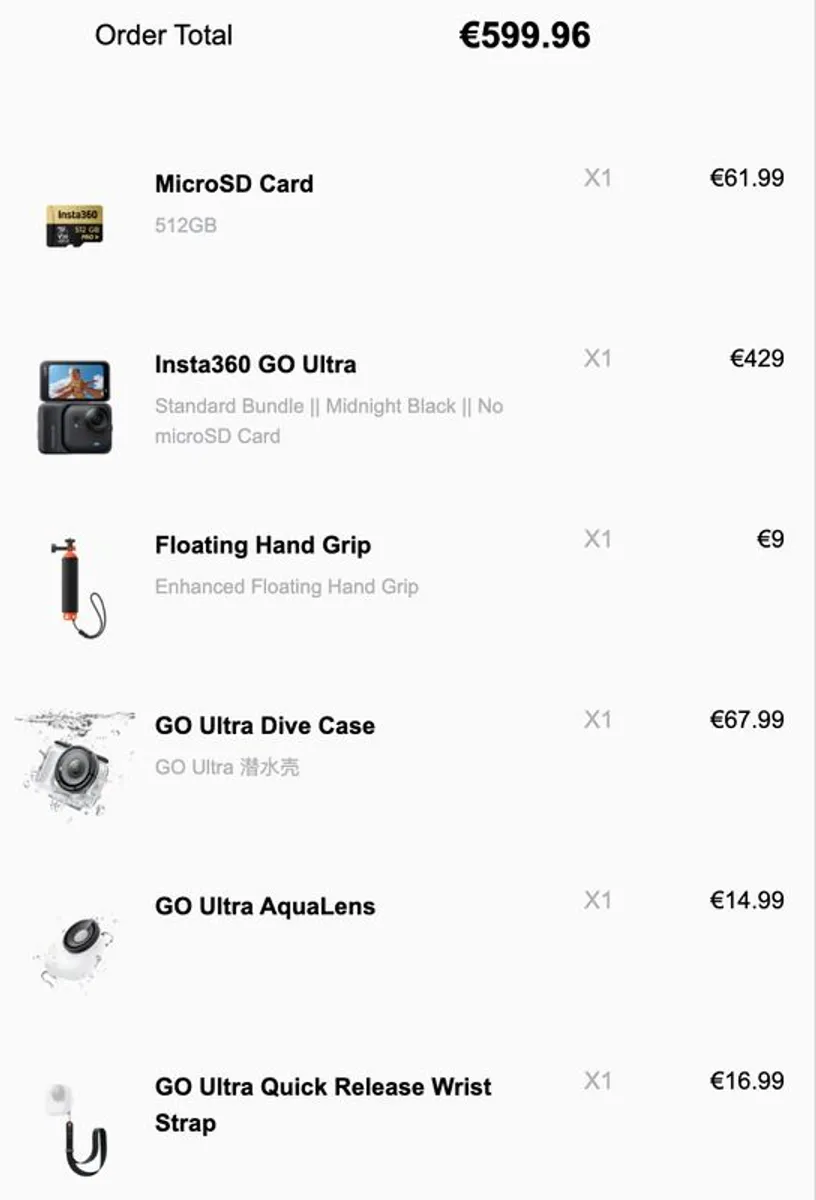Viewport: 816px width, 1200px height.
Task: Click the €599.96 total amount
Action: tap(525, 35)
